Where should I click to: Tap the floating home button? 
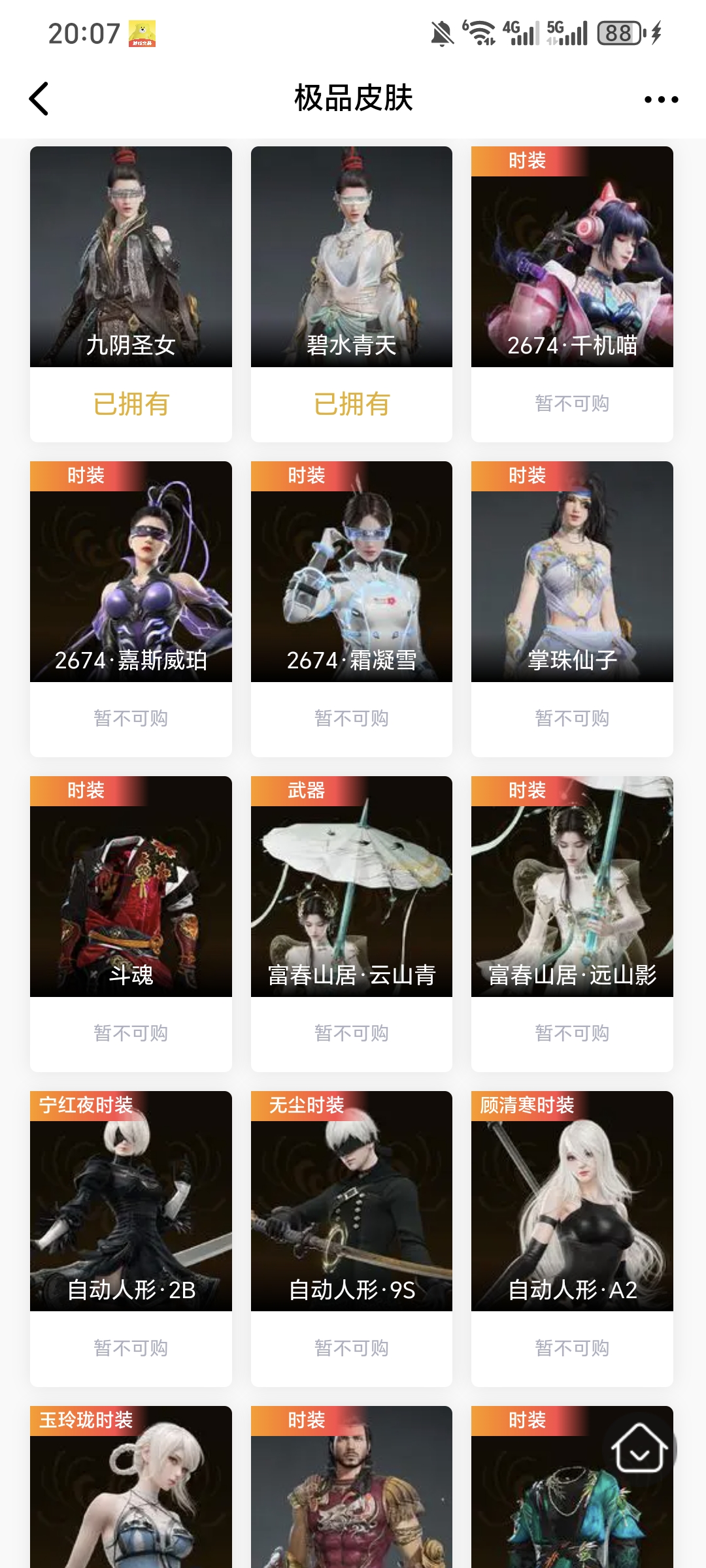[639, 1448]
